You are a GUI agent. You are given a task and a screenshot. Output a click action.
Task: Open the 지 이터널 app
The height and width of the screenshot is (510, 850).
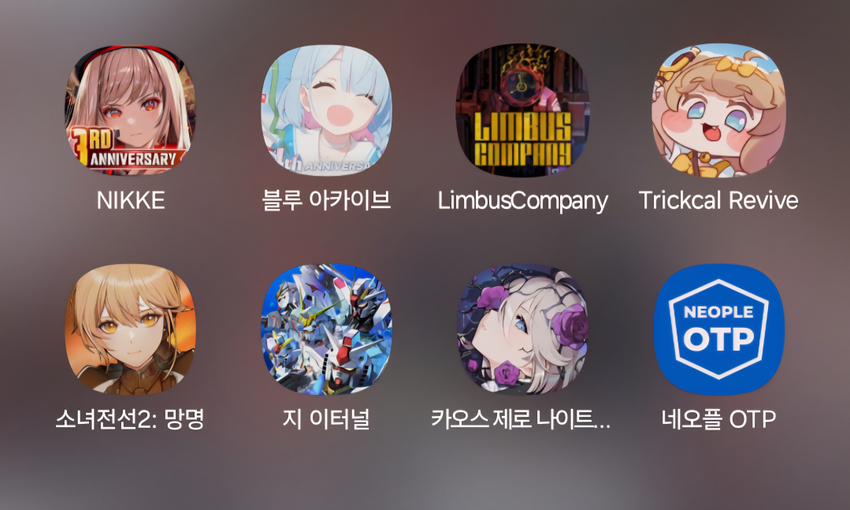coord(326,329)
